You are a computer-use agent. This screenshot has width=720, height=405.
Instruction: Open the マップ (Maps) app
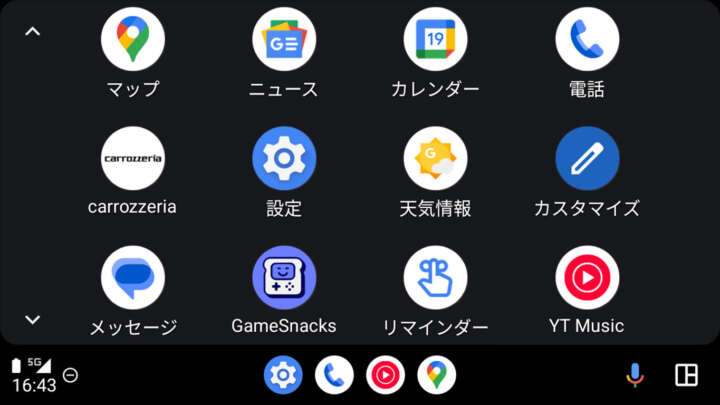click(132, 41)
